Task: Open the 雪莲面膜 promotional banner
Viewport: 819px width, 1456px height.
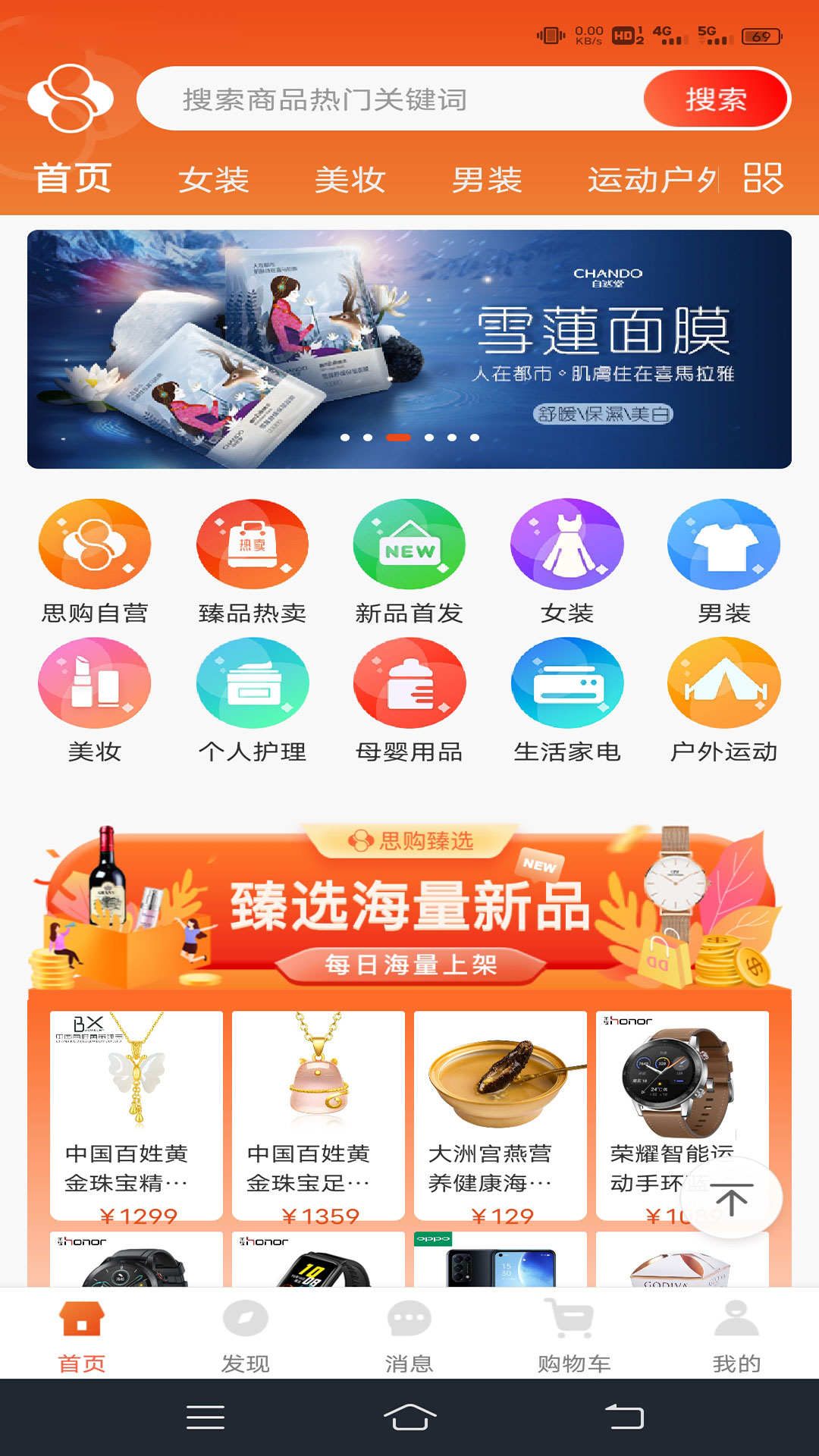Action: 409,349
